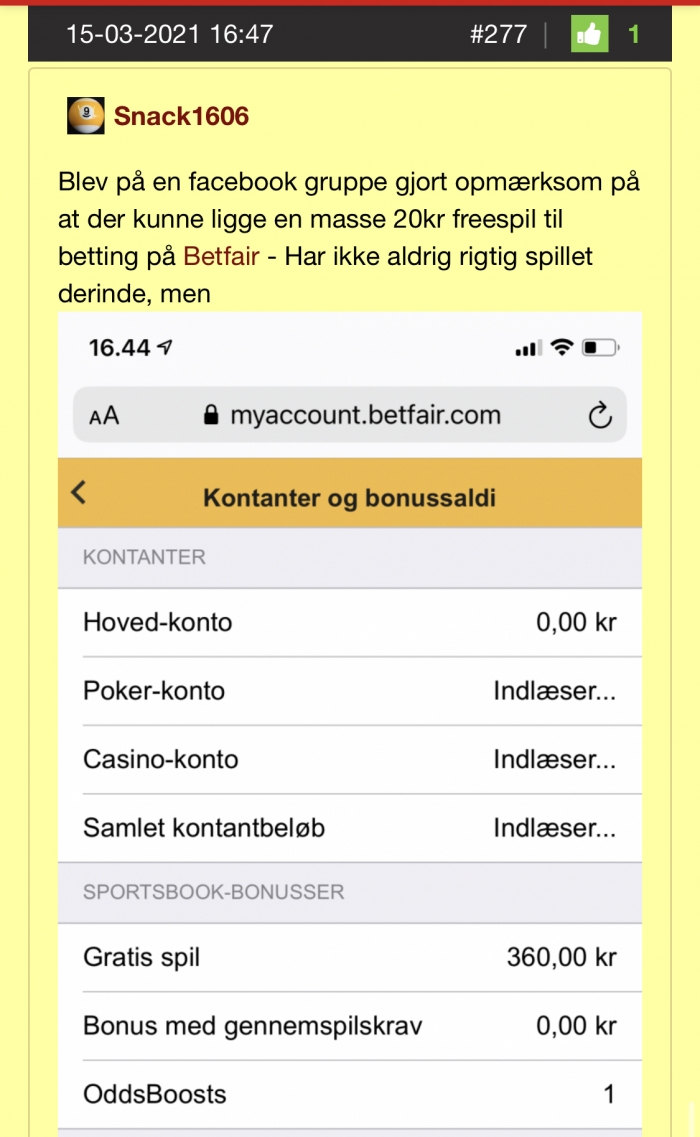This screenshot has height=1137, width=700.
Task: Follow the Betfair link in the post
Action: [221, 256]
